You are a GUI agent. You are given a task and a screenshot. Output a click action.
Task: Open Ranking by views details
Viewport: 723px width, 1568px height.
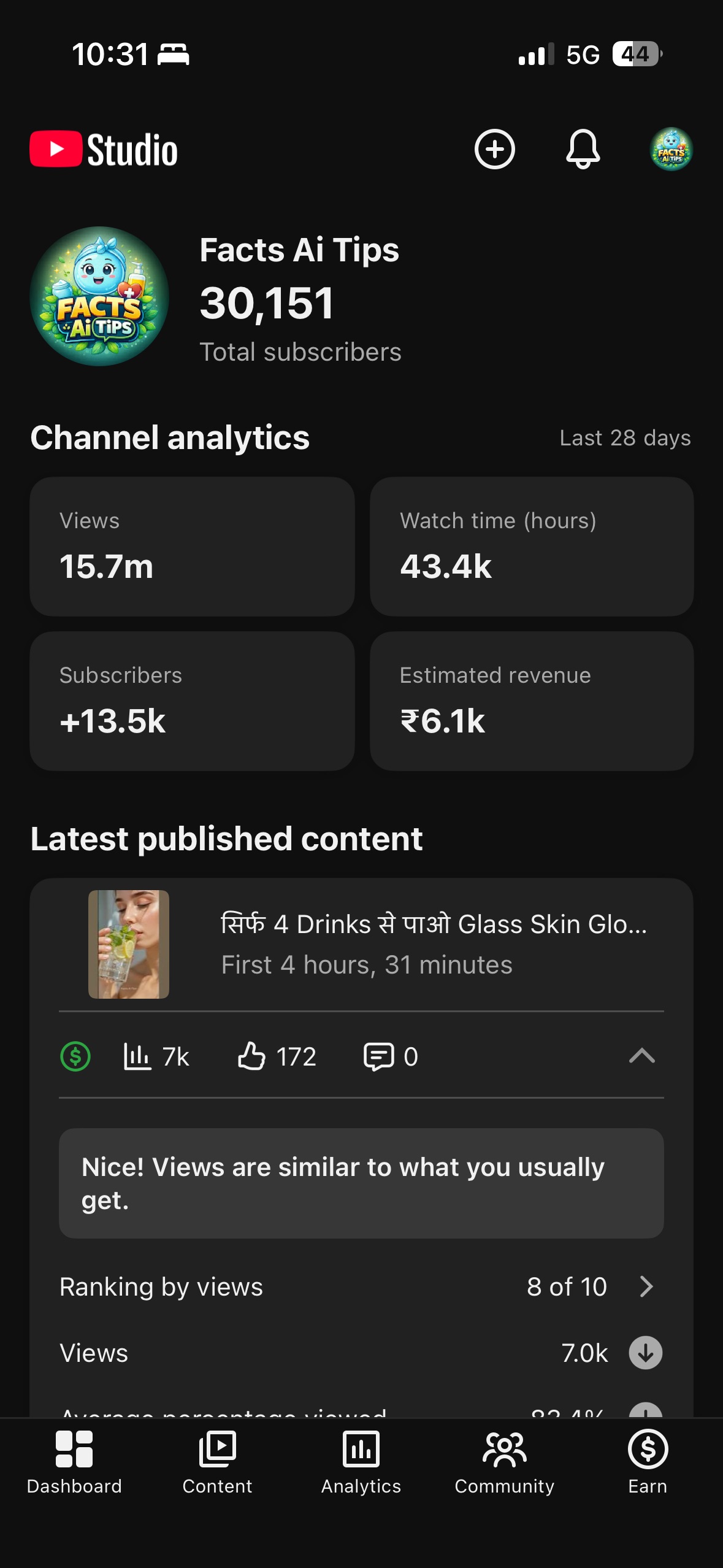(361, 1286)
